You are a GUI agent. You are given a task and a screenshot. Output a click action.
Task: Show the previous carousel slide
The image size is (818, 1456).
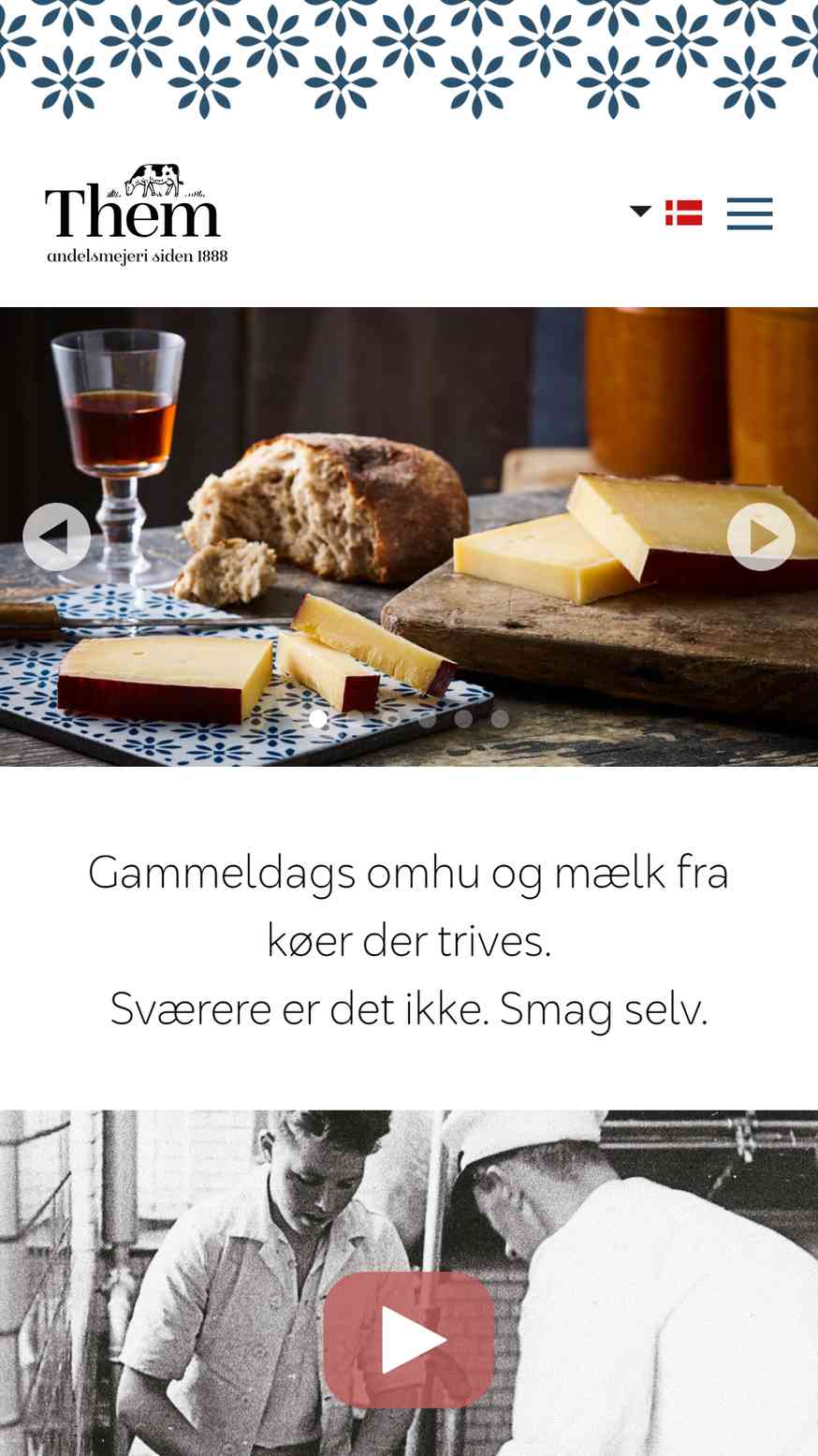[56, 537]
